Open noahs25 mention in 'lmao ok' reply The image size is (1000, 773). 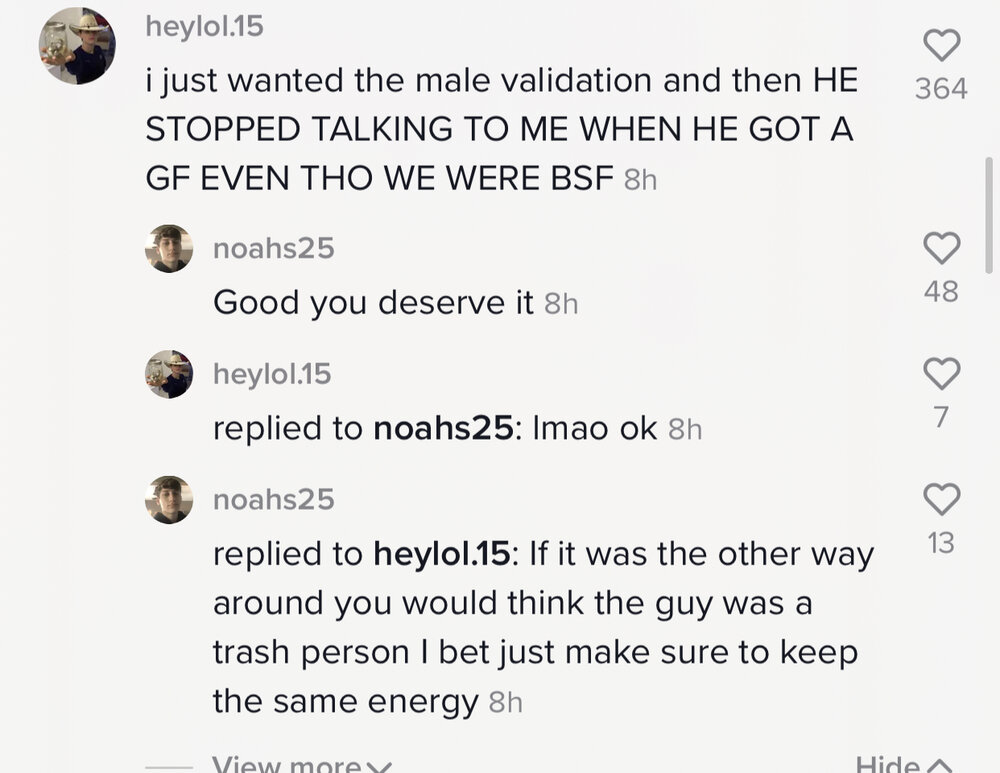[x=442, y=429]
